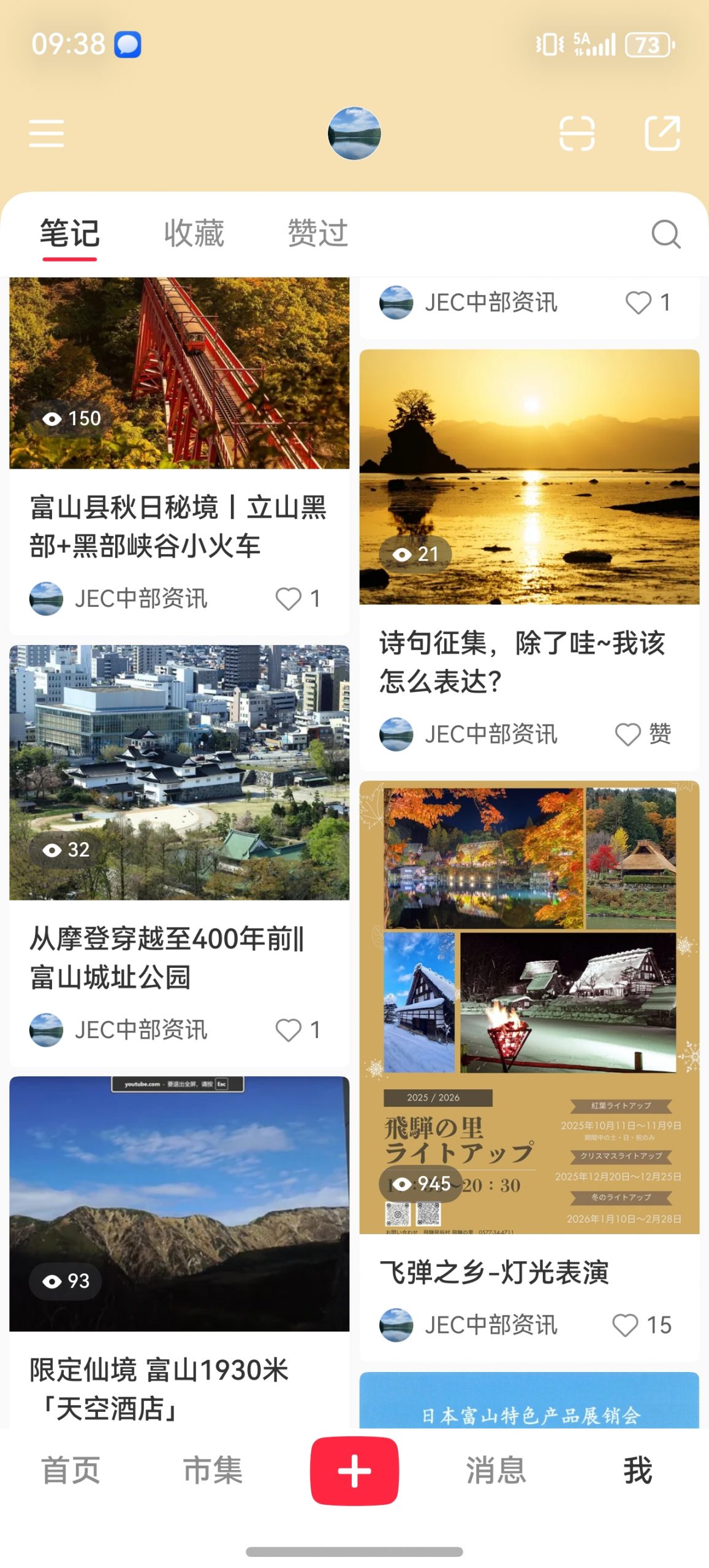The image size is (709, 1568).
Task: Like the 富山城址公园 note
Action: coord(289,1030)
